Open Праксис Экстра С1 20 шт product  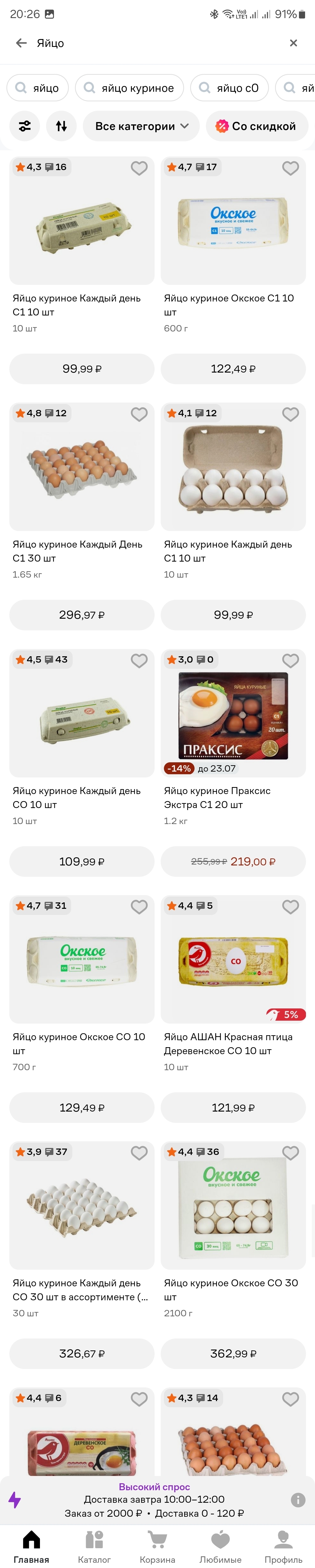click(233, 716)
